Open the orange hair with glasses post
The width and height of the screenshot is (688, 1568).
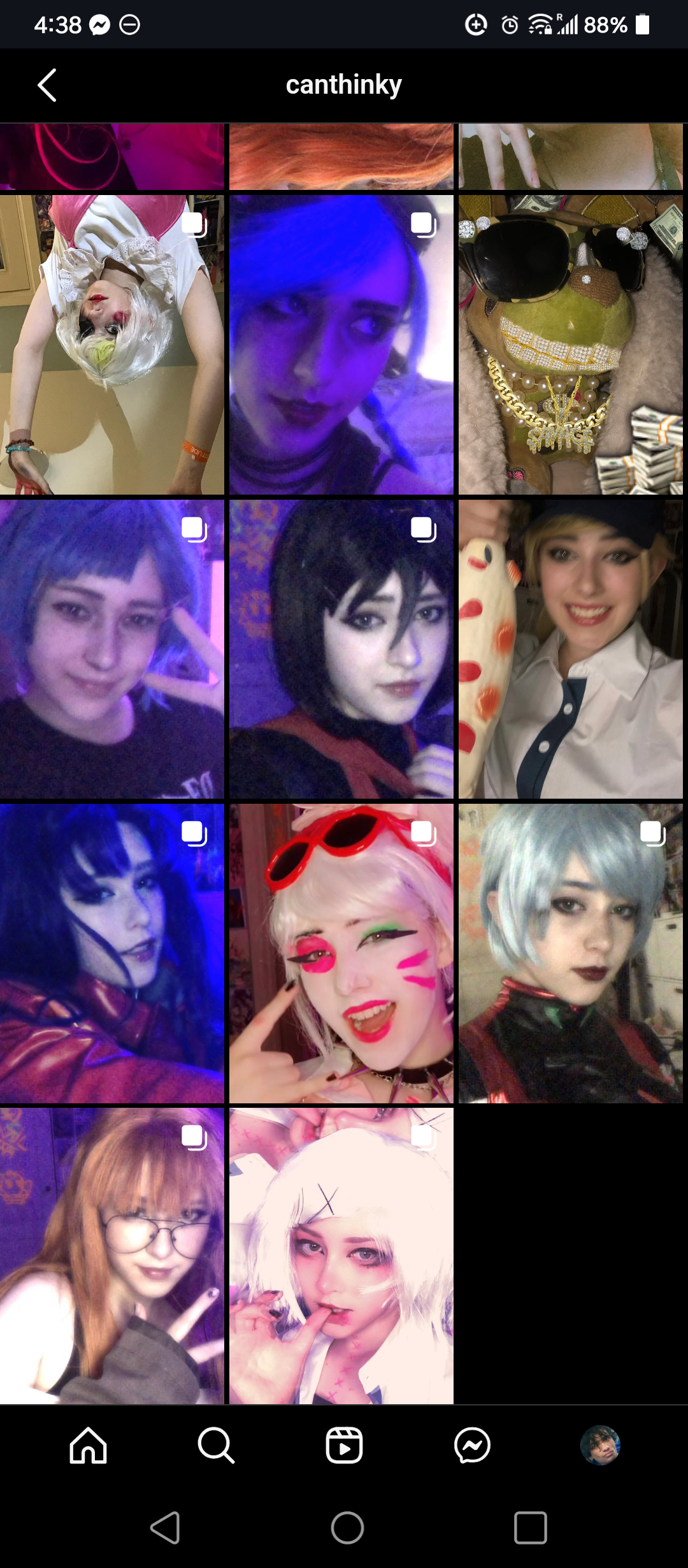pos(112,1256)
